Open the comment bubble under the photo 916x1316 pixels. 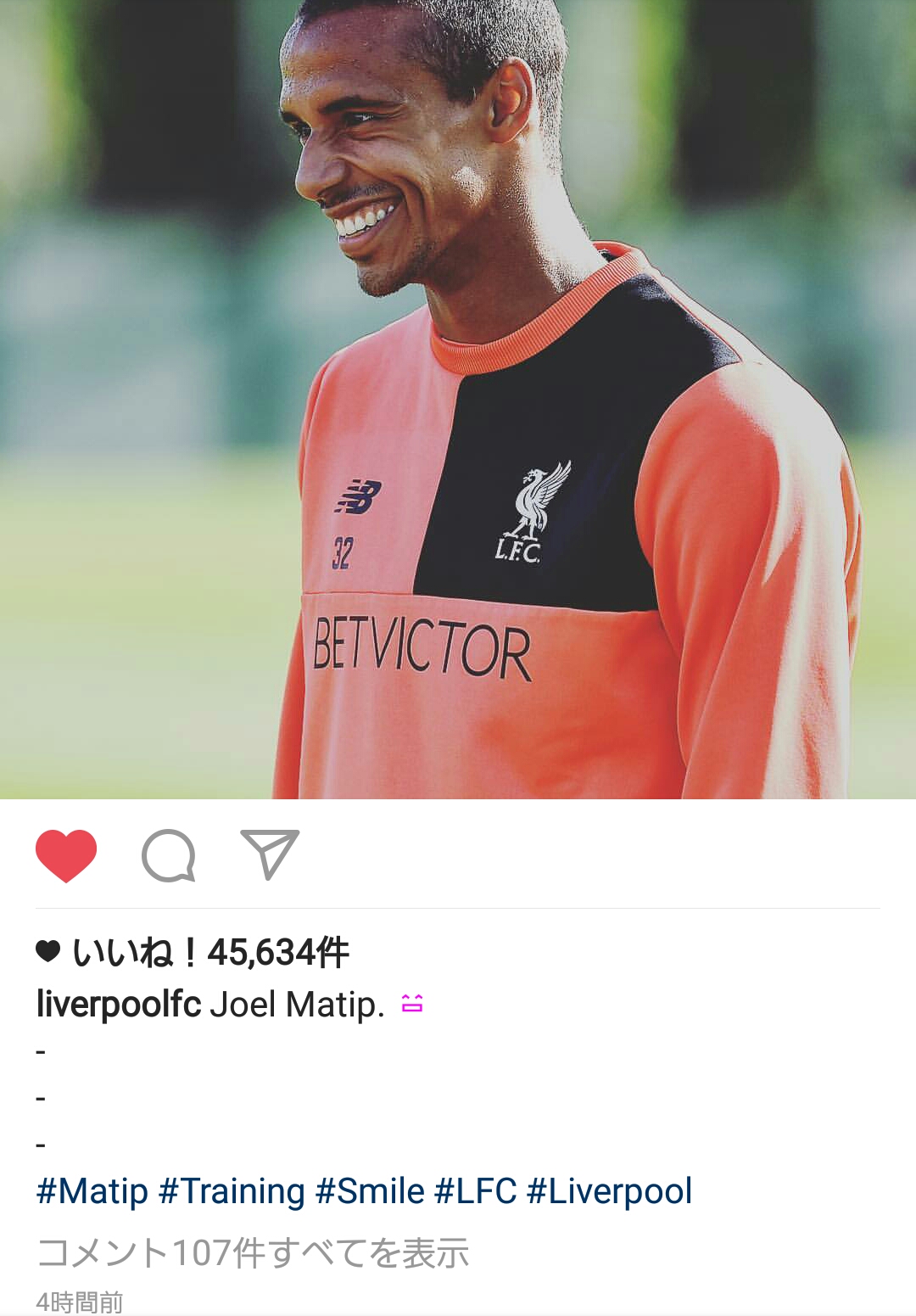(169, 855)
